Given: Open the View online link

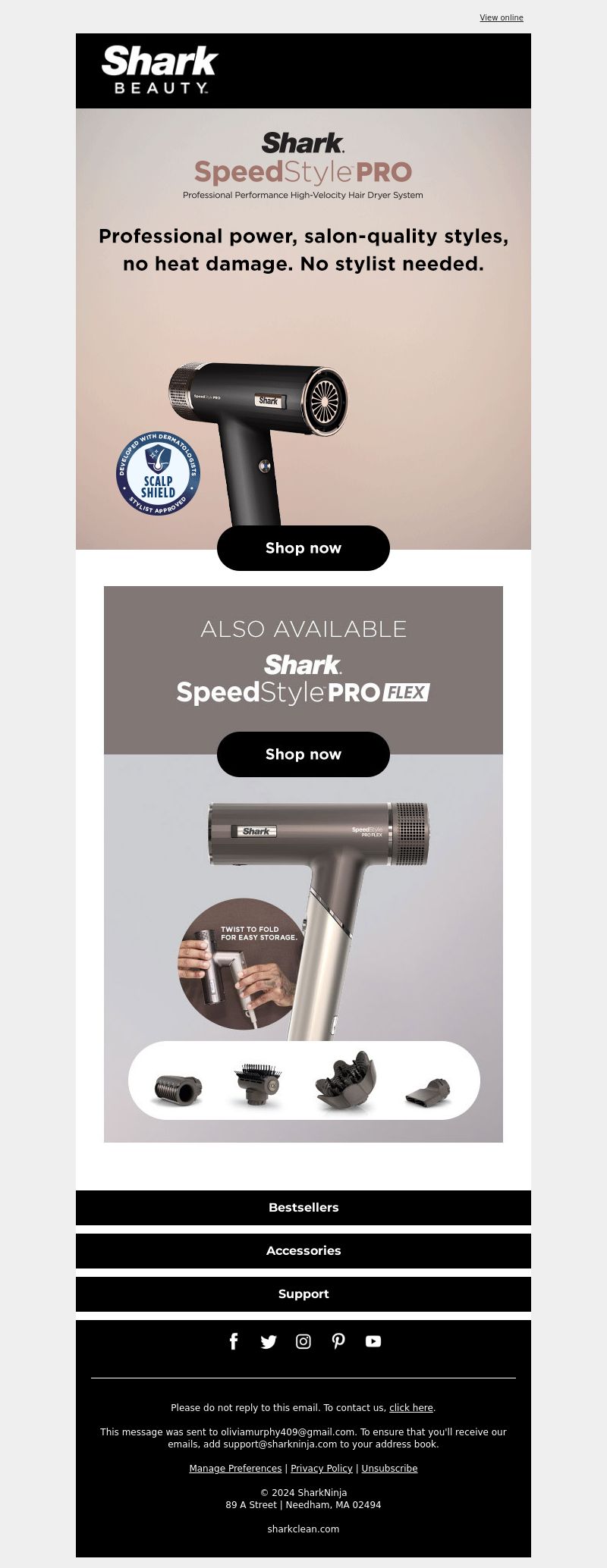Looking at the screenshot, I should pyautogui.click(x=501, y=17).
